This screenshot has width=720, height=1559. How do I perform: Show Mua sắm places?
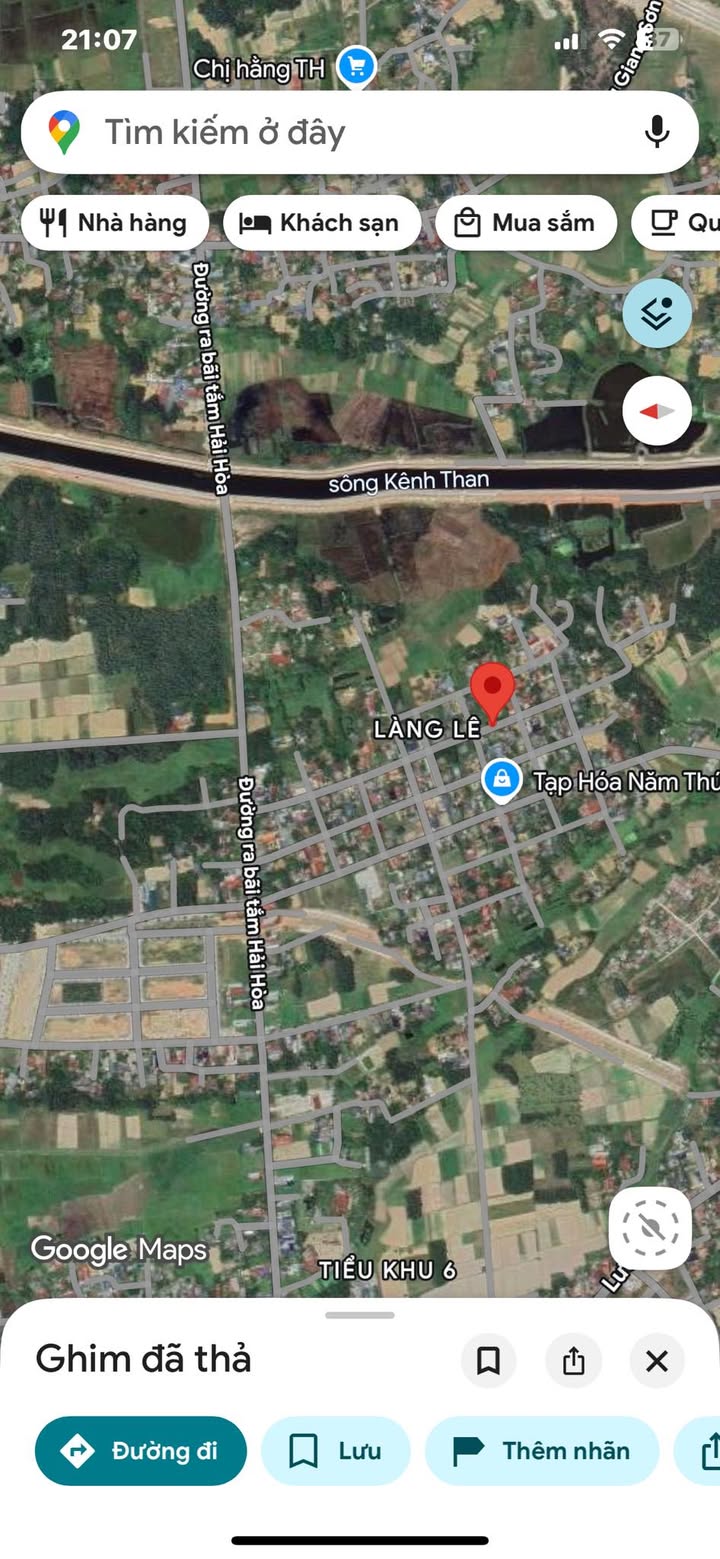pyautogui.click(x=526, y=223)
